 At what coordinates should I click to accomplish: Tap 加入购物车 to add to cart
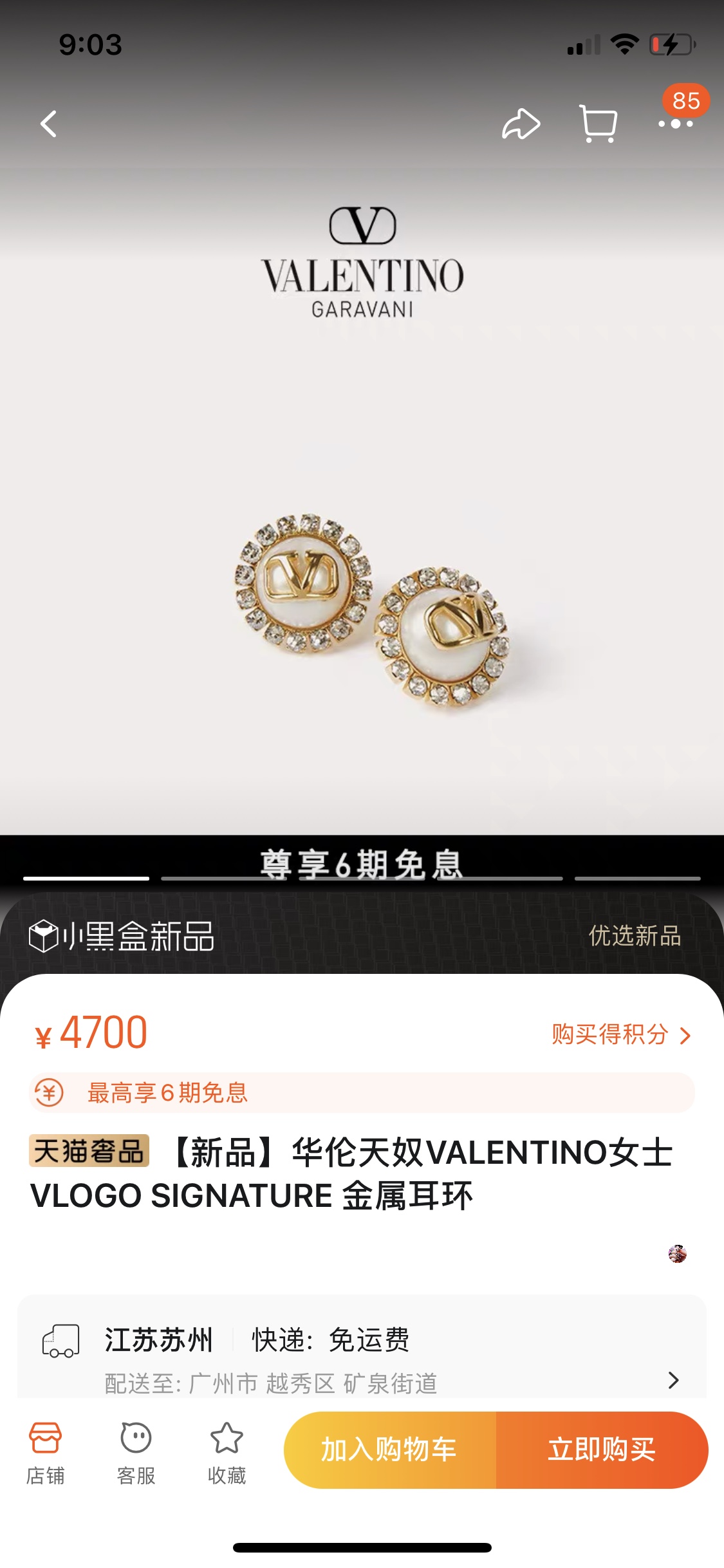pyautogui.click(x=390, y=1450)
